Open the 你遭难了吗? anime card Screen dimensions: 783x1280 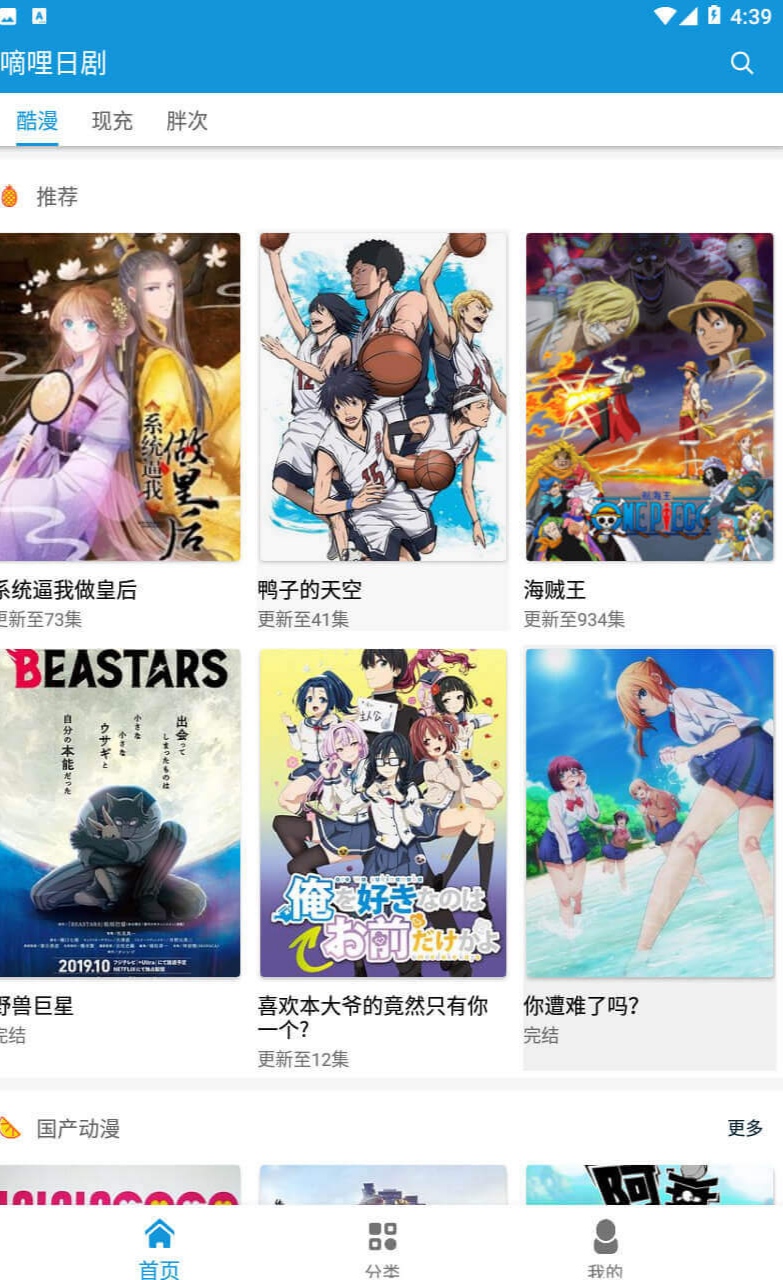point(649,859)
